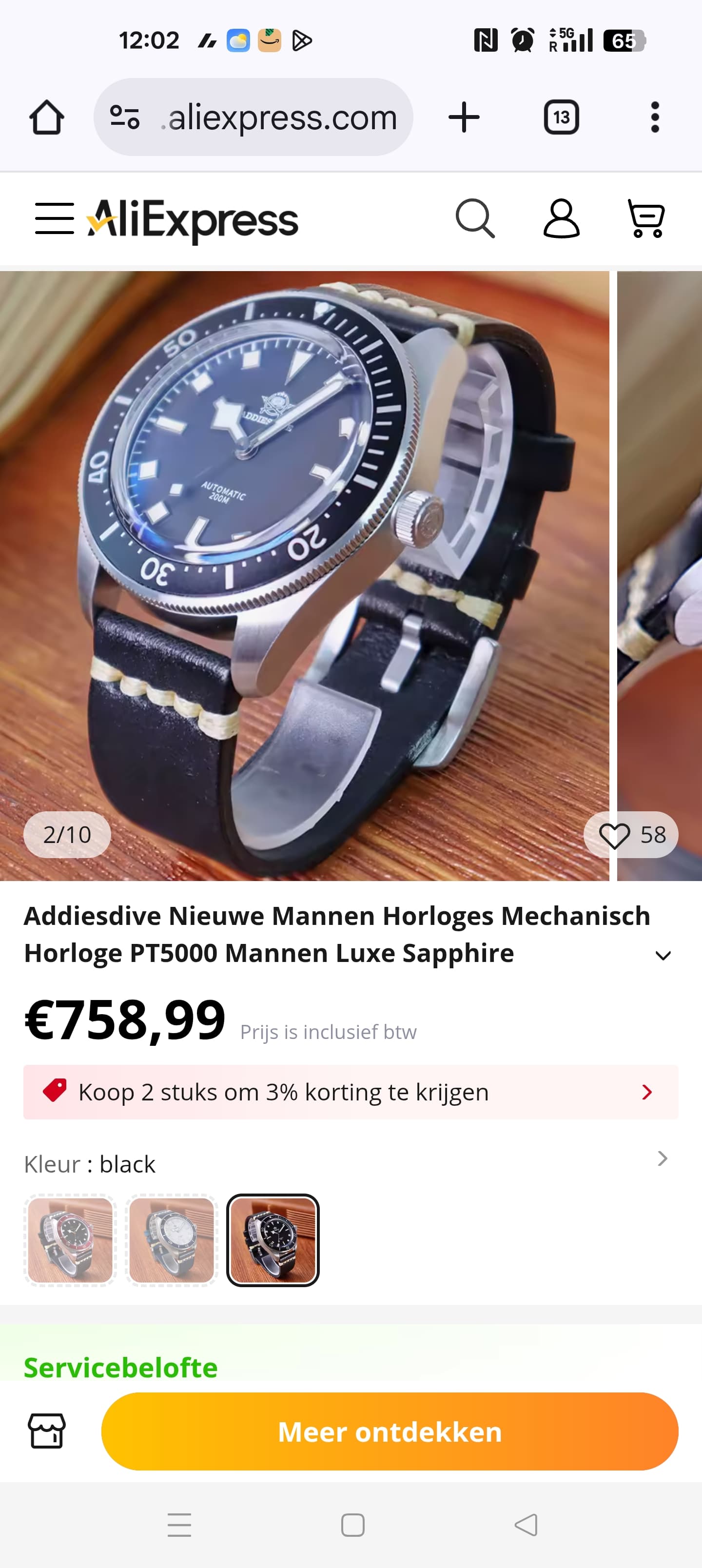Open the account profile icon
Screen dimensions: 702x1568
click(561, 218)
